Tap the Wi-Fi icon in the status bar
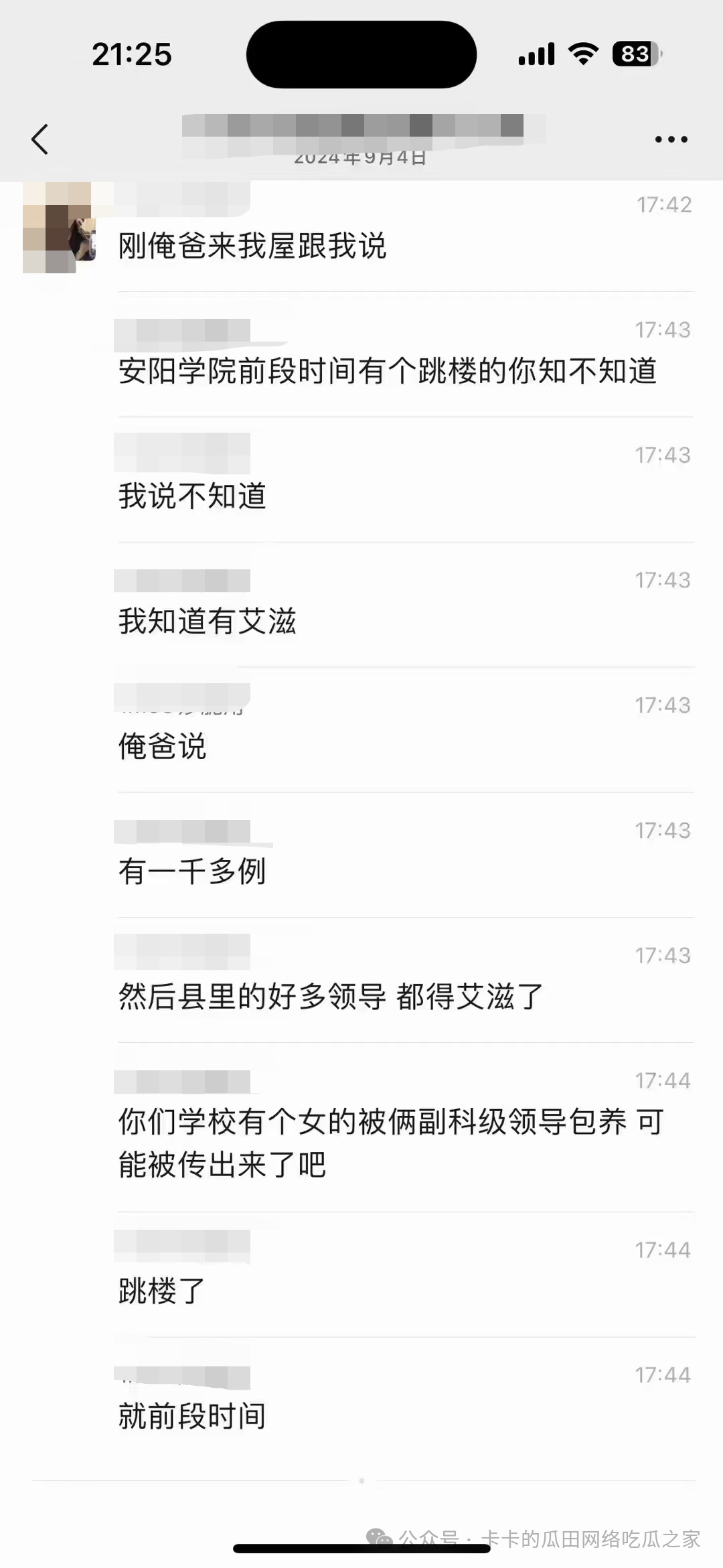The width and height of the screenshot is (723, 1568). point(580,56)
